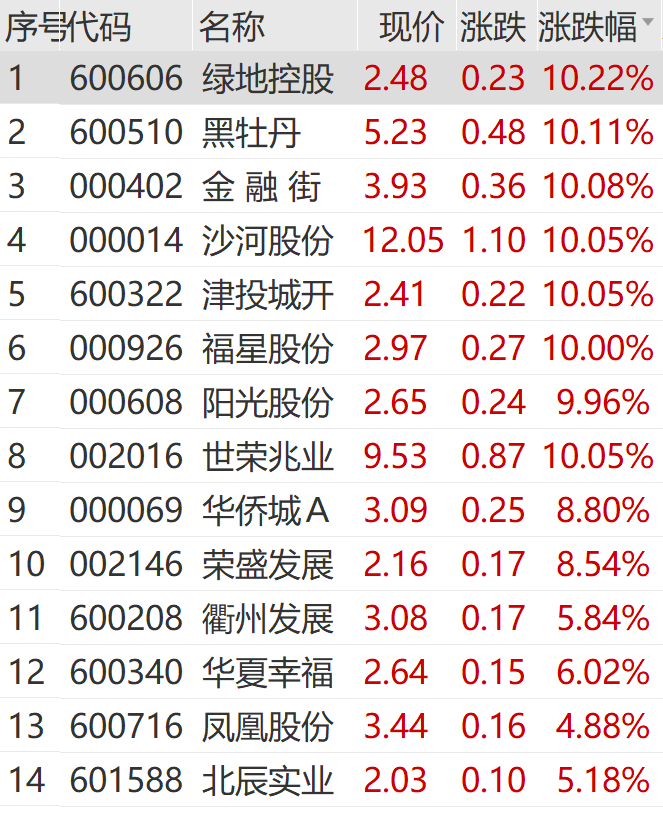Open 福星股份 000926 row

[x=267, y=348]
